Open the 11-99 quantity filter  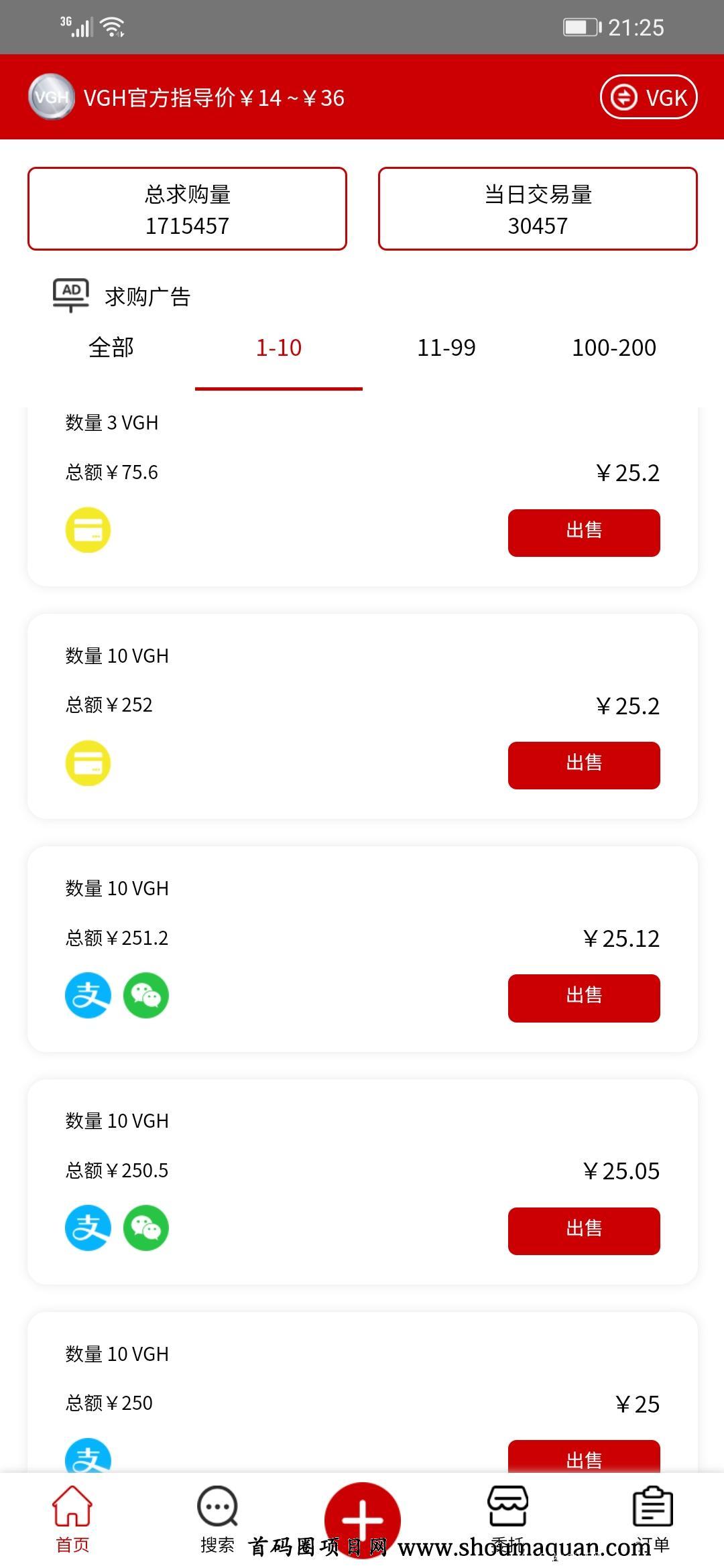pyautogui.click(x=446, y=348)
